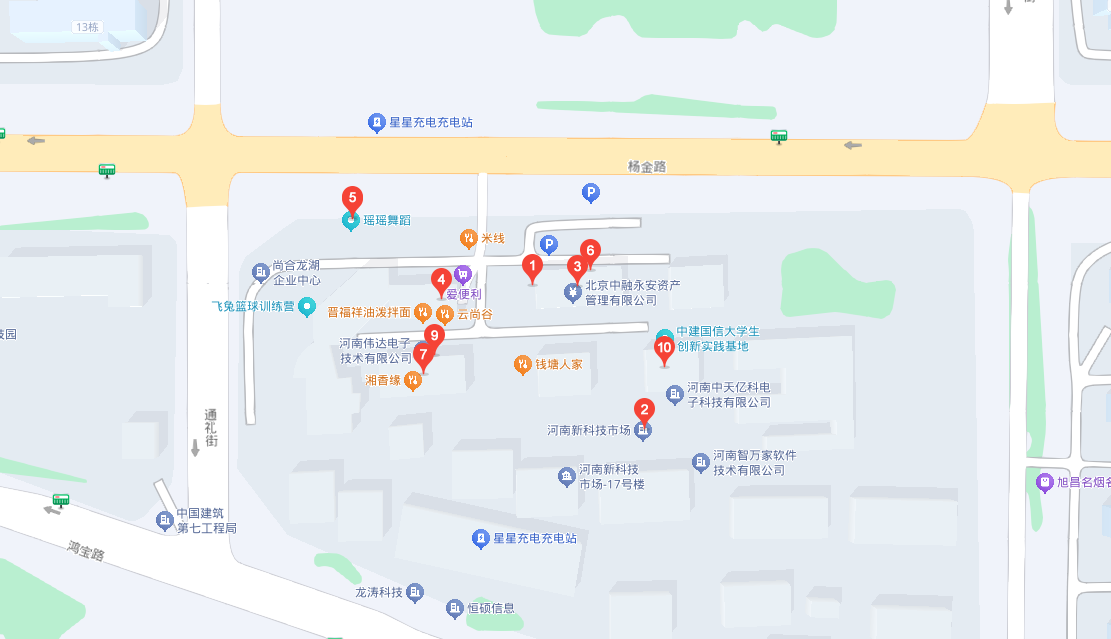Open the 尚合龙湖企业中心 building icon
The height and width of the screenshot is (639, 1111).
point(260,271)
